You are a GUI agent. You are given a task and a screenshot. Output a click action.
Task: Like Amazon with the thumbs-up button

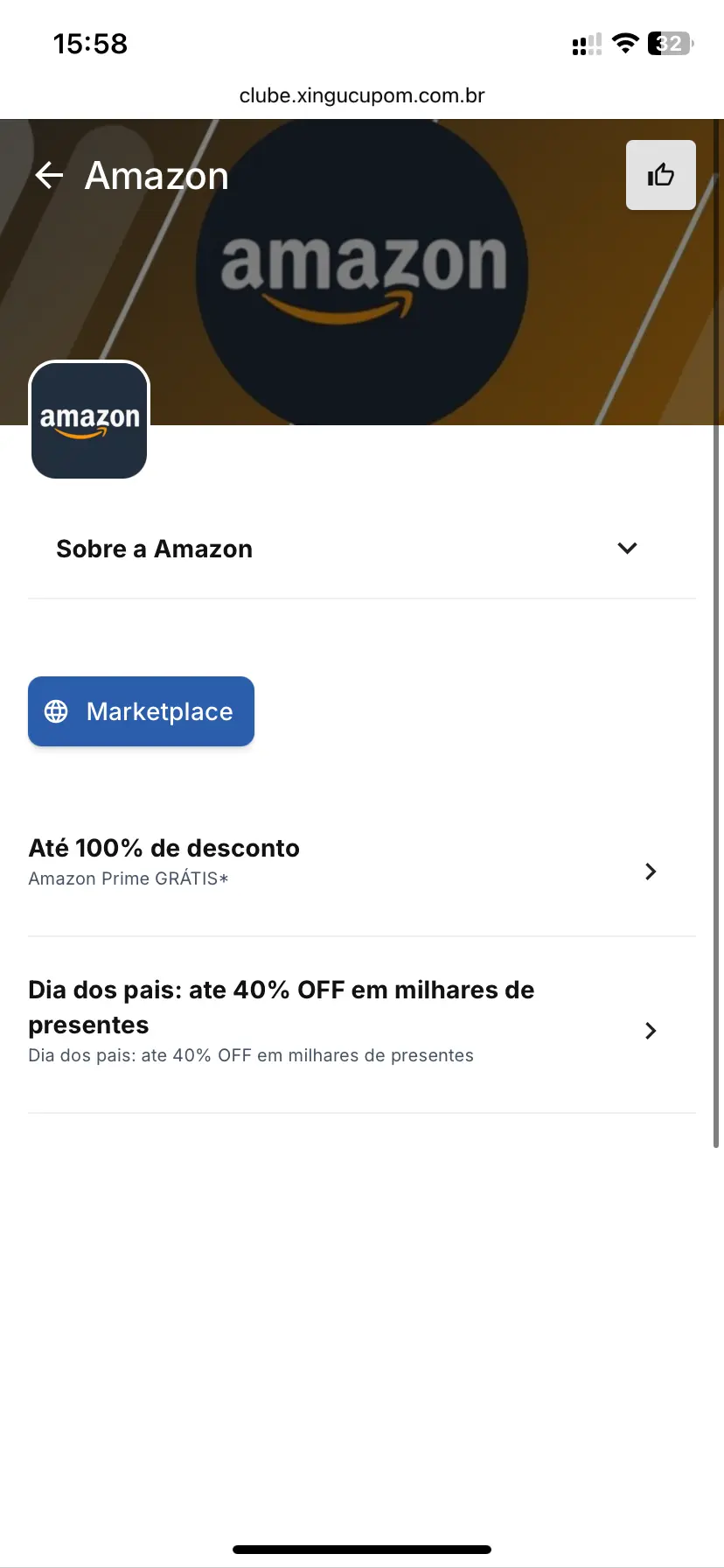click(x=660, y=175)
